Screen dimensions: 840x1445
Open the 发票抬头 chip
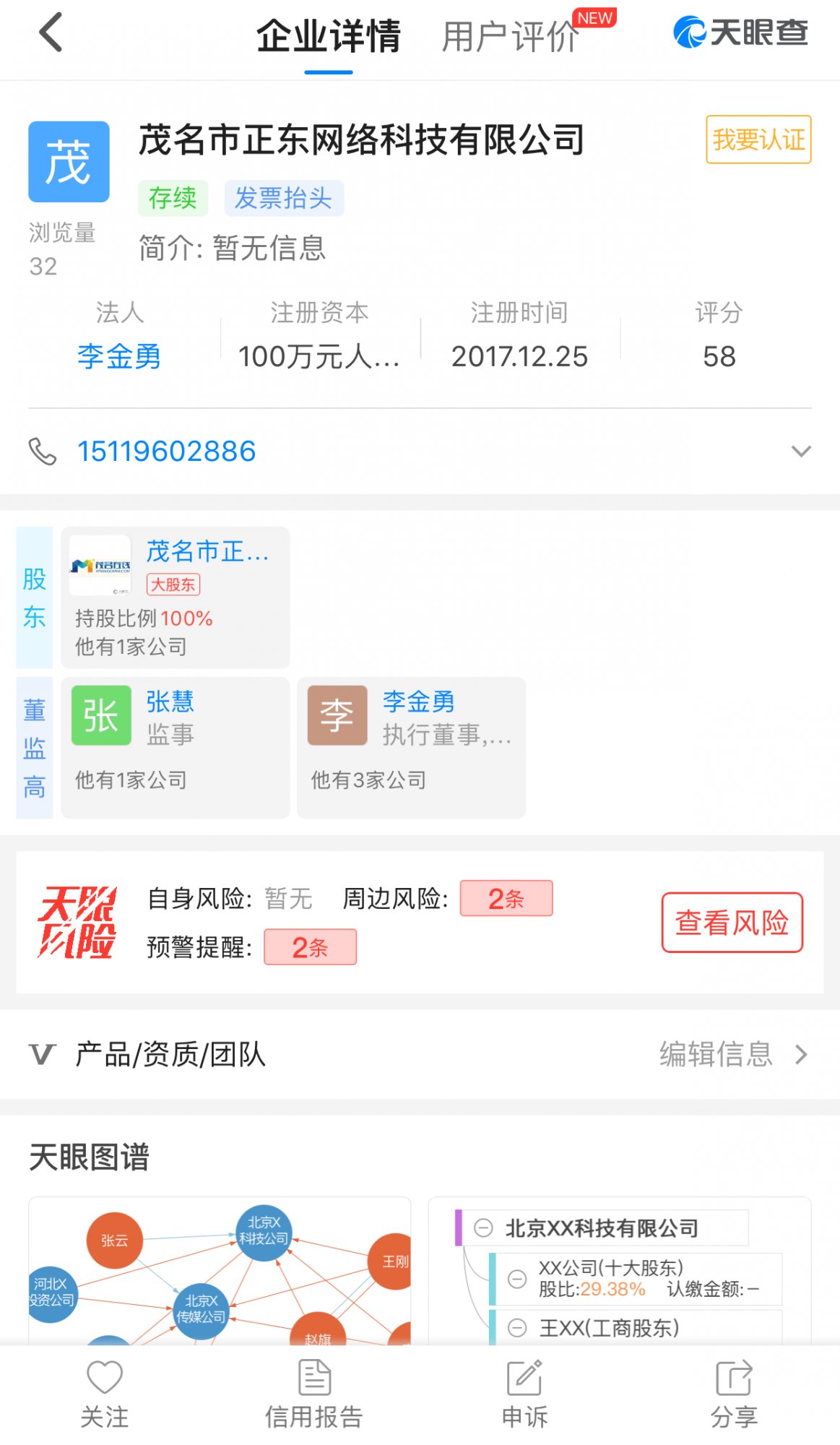tap(283, 198)
